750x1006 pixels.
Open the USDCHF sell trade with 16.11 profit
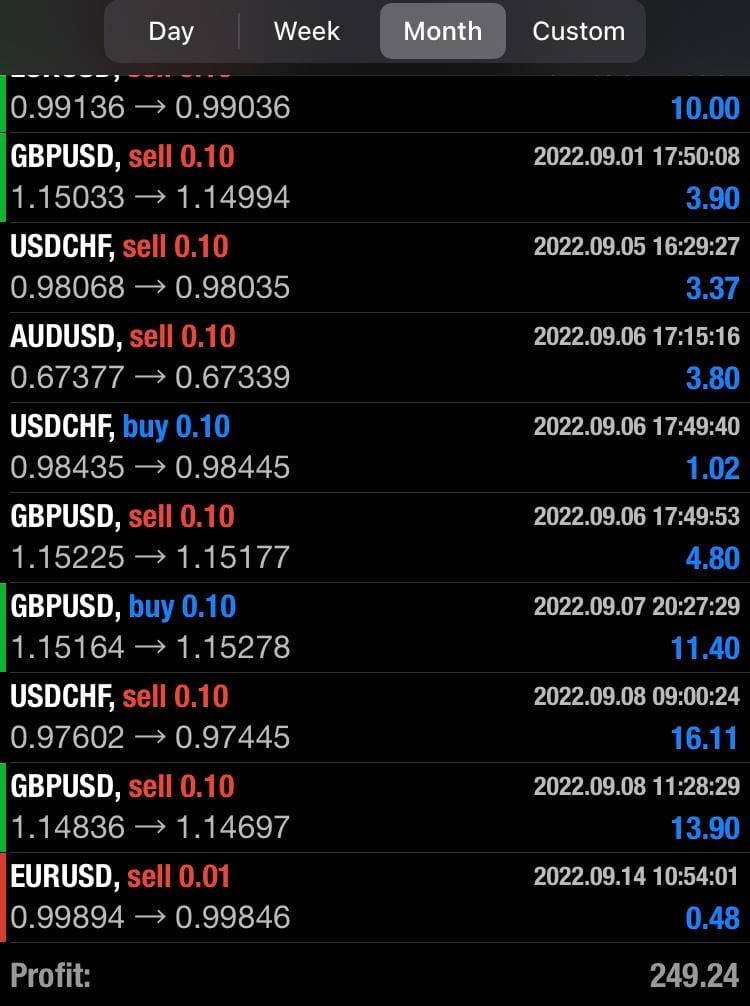pyautogui.click(x=375, y=717)
